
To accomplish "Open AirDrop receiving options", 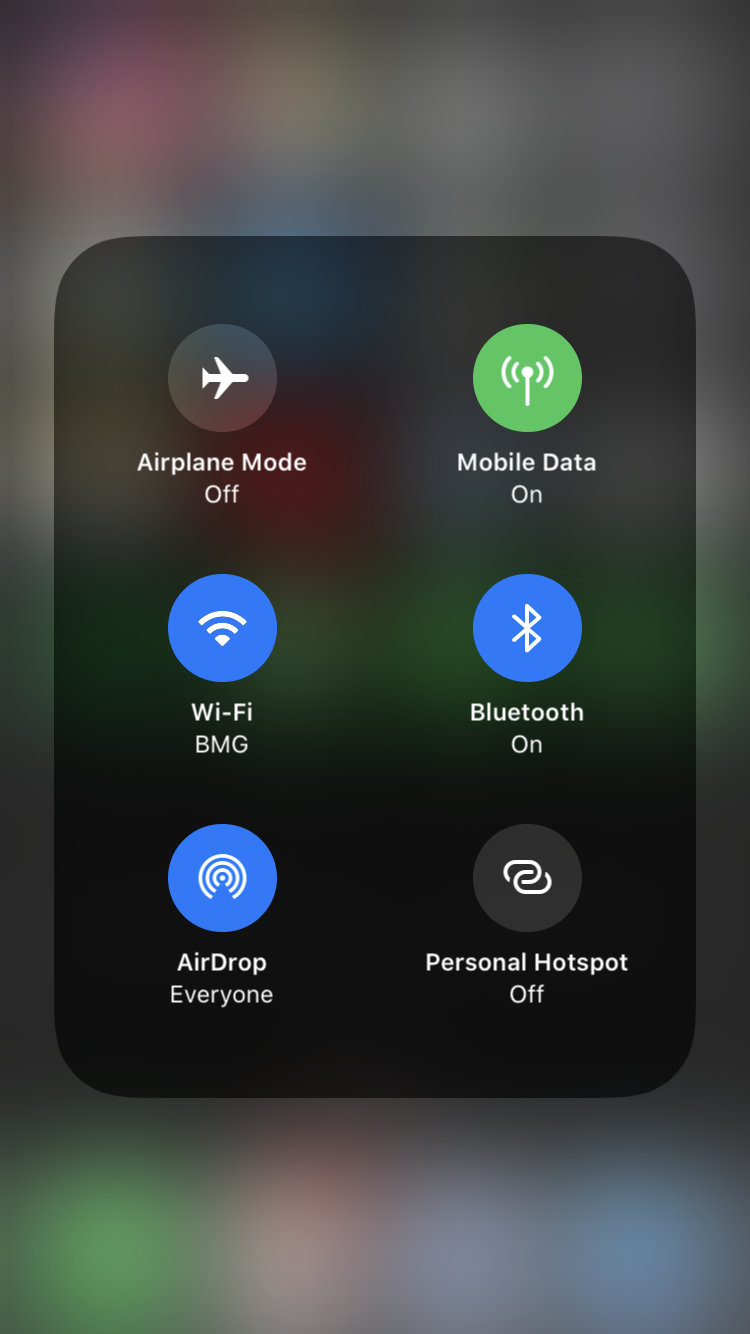I will pos(222,878).
